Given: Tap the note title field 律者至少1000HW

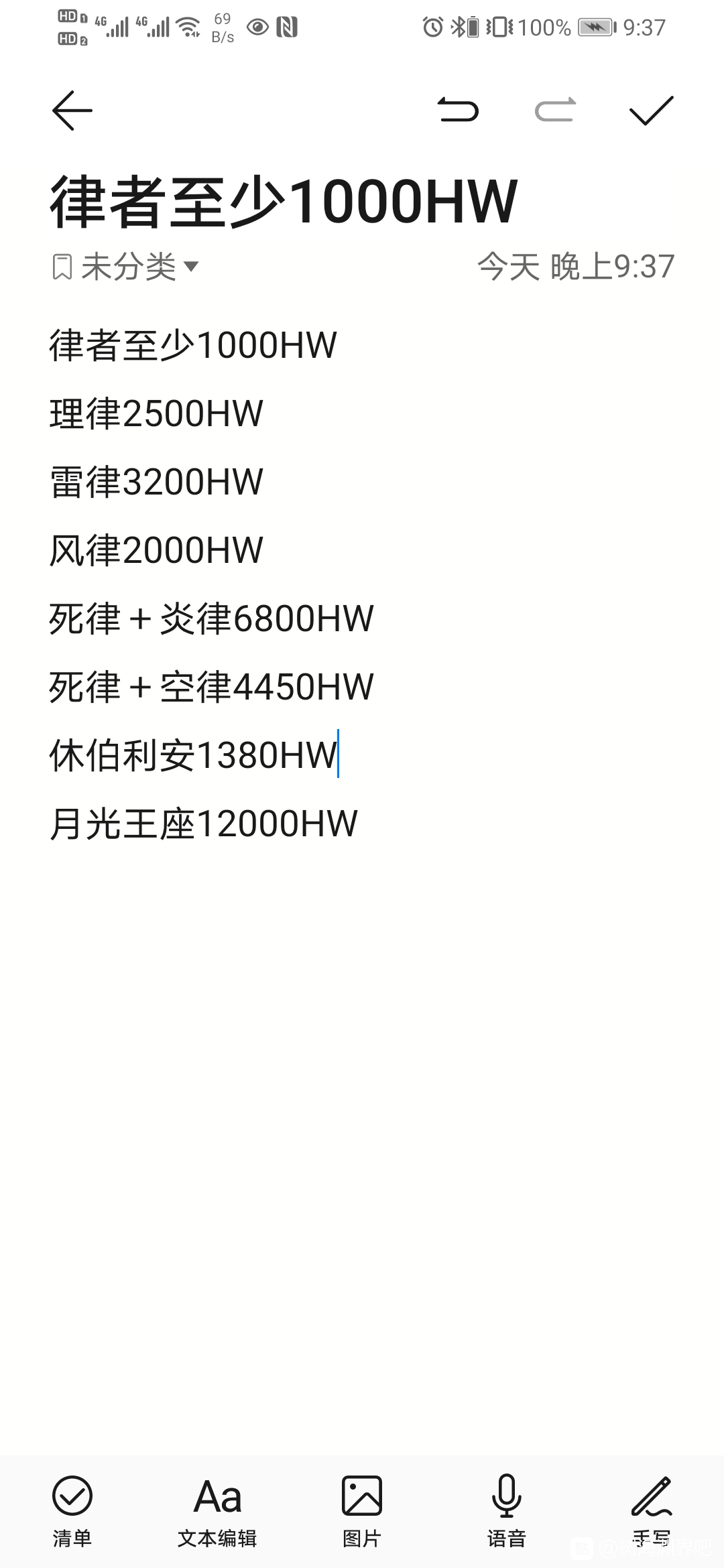Looking at the screenshot, I should tap(284, 200).
